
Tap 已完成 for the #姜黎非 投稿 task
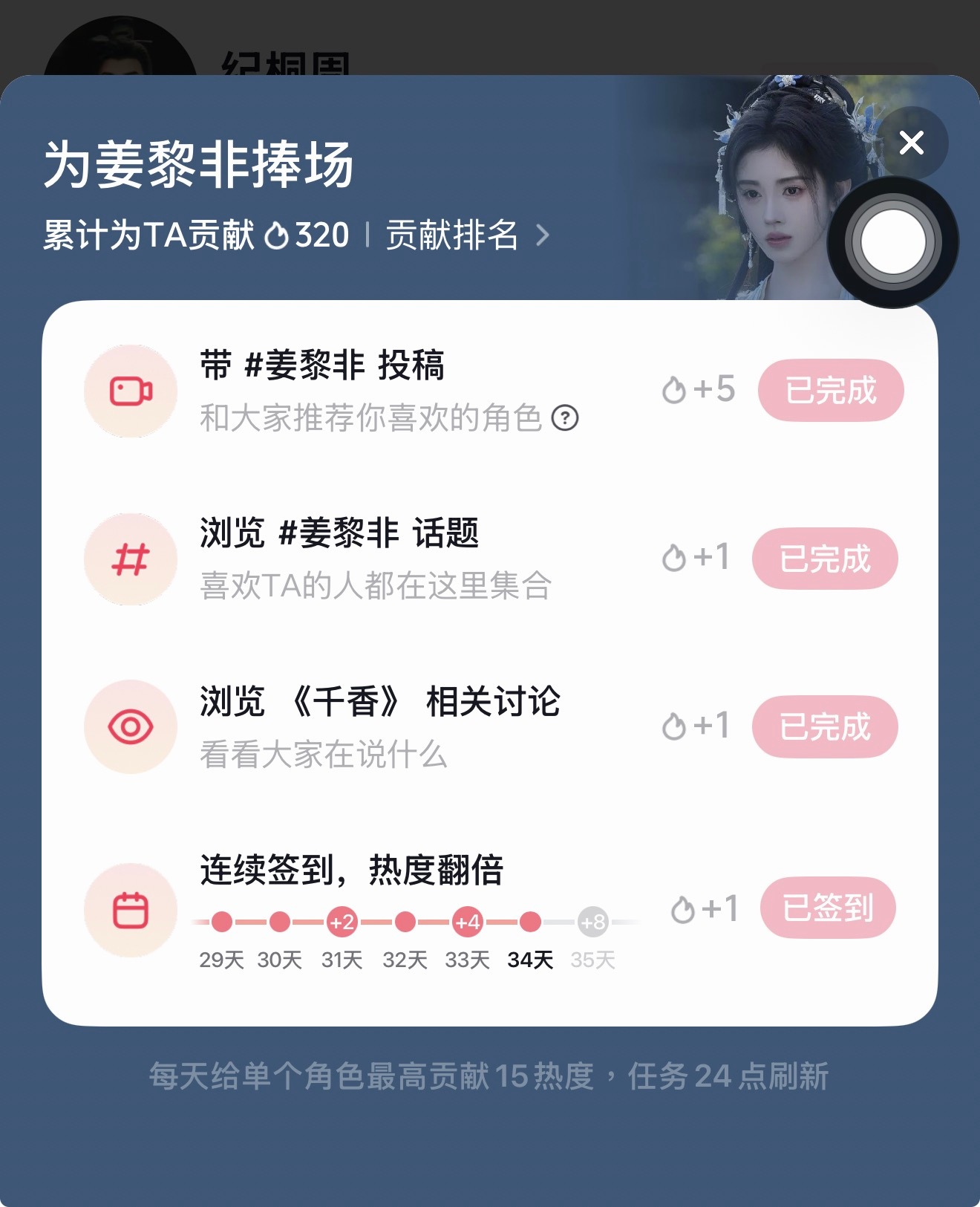(x=831, y=391)
